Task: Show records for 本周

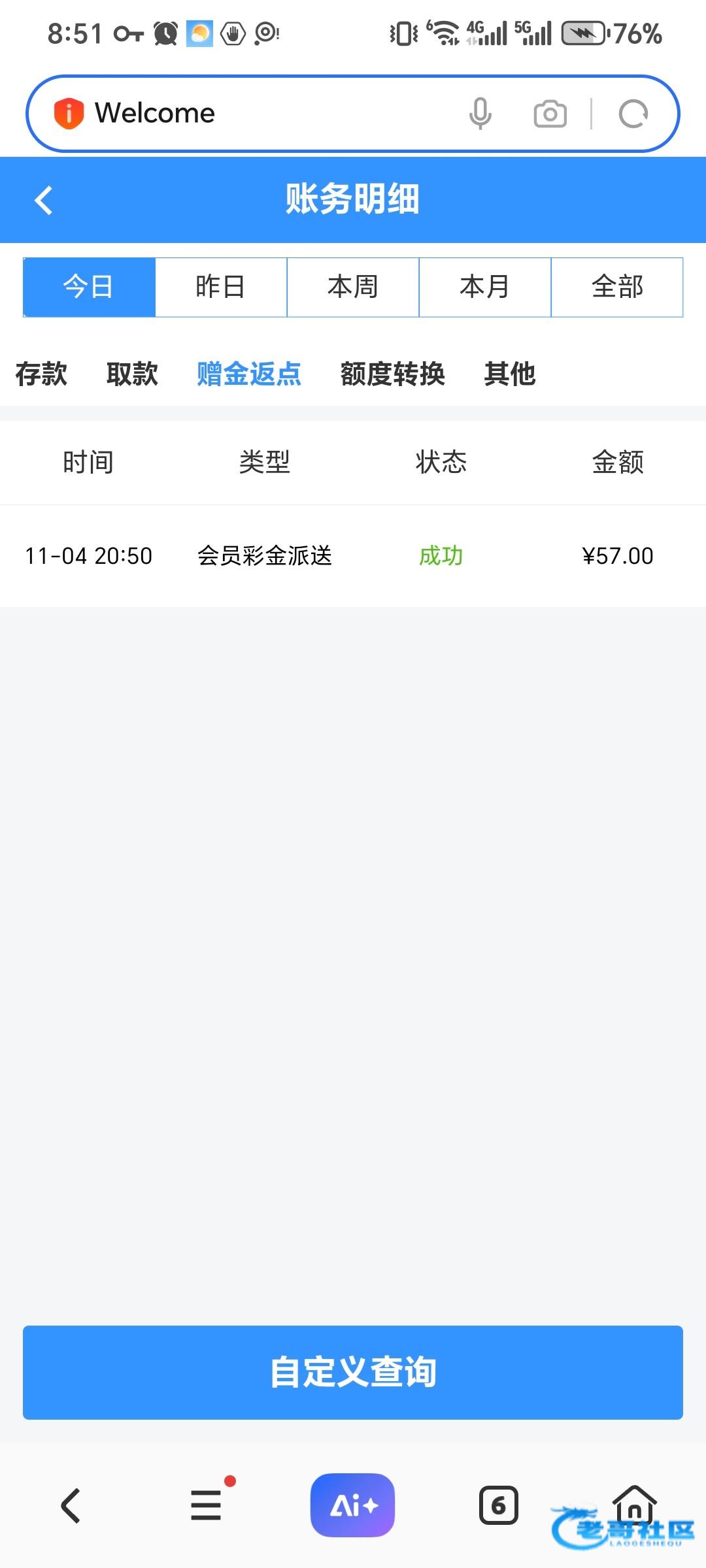Action: 353,287
